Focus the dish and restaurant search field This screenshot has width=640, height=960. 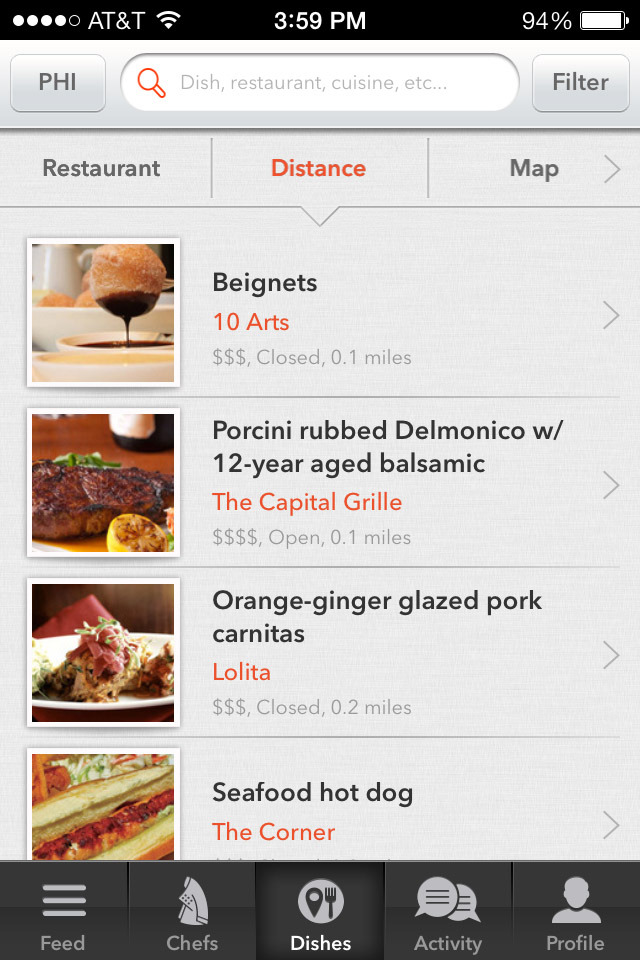(x=320, y=82)
